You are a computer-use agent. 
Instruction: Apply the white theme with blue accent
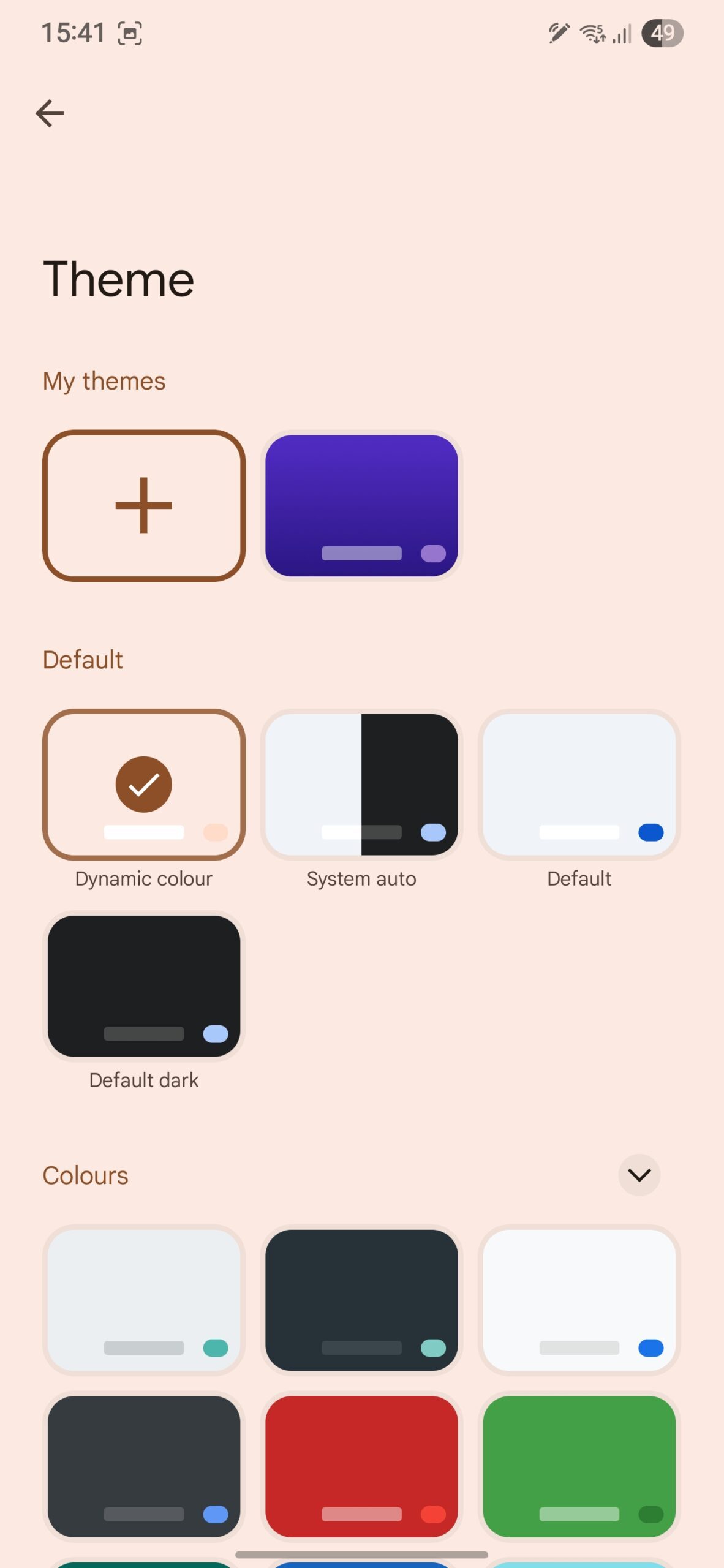point(579,1300)
